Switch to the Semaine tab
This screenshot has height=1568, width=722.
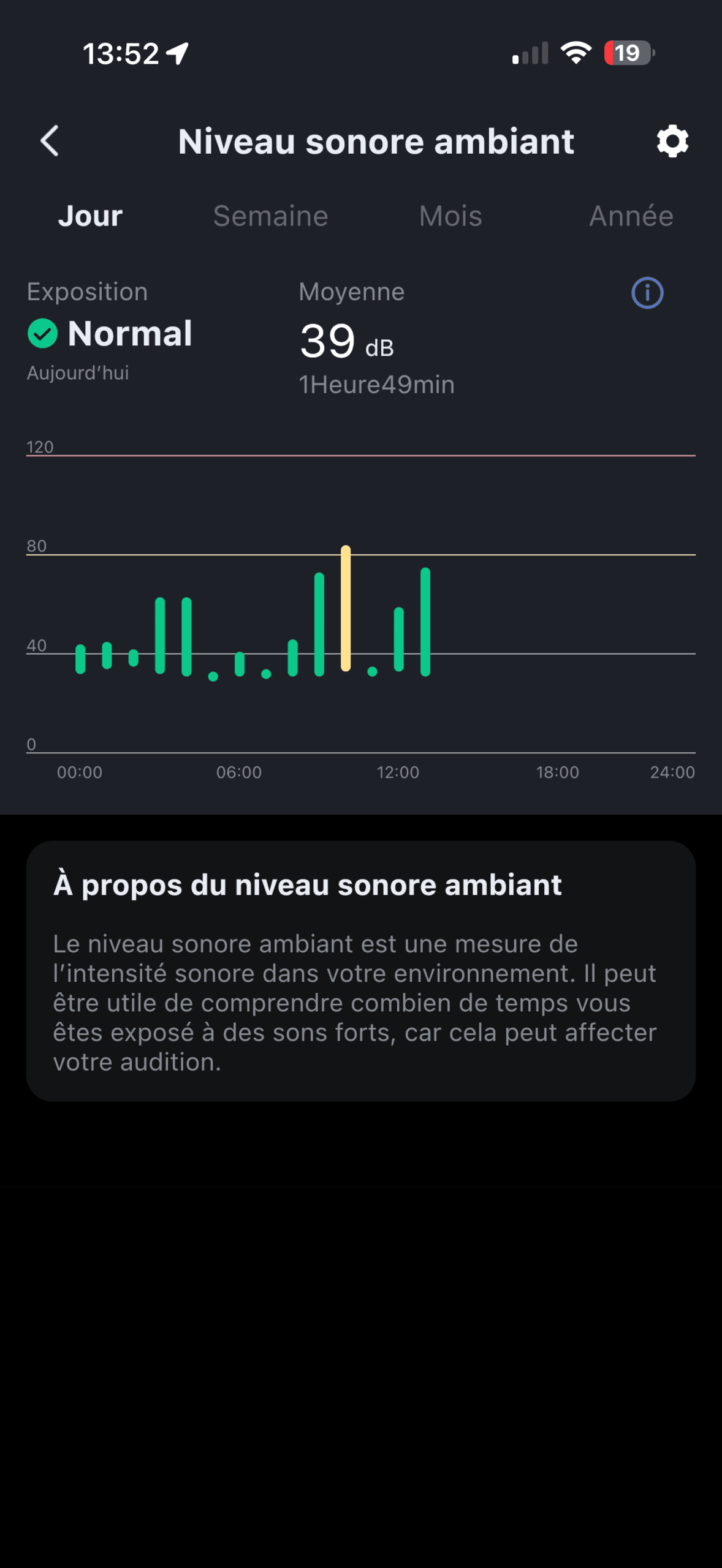coord(270,216)
